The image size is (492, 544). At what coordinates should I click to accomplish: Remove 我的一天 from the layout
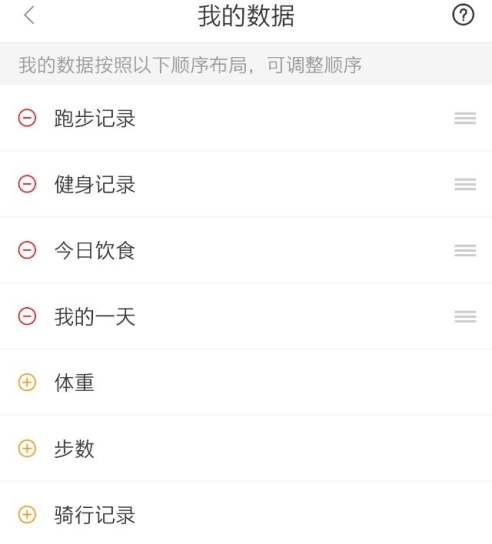tap(27, 316)
